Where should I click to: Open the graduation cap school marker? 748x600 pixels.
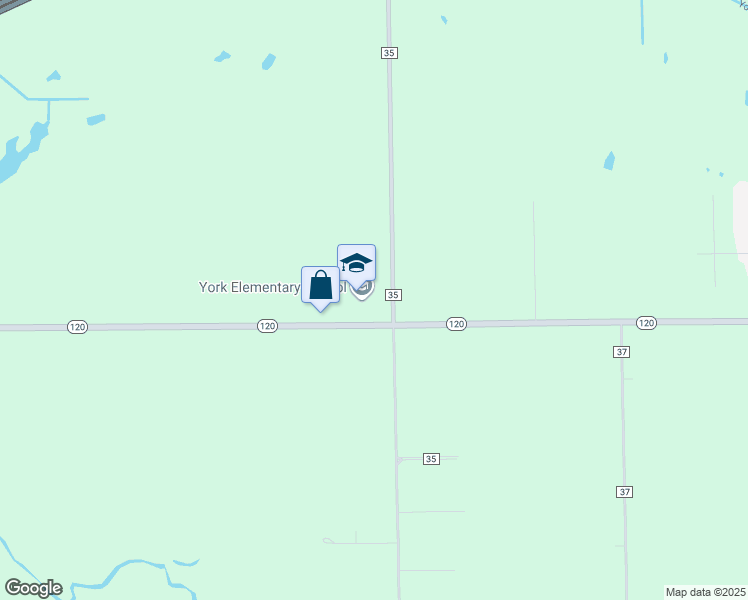point(356,264)
